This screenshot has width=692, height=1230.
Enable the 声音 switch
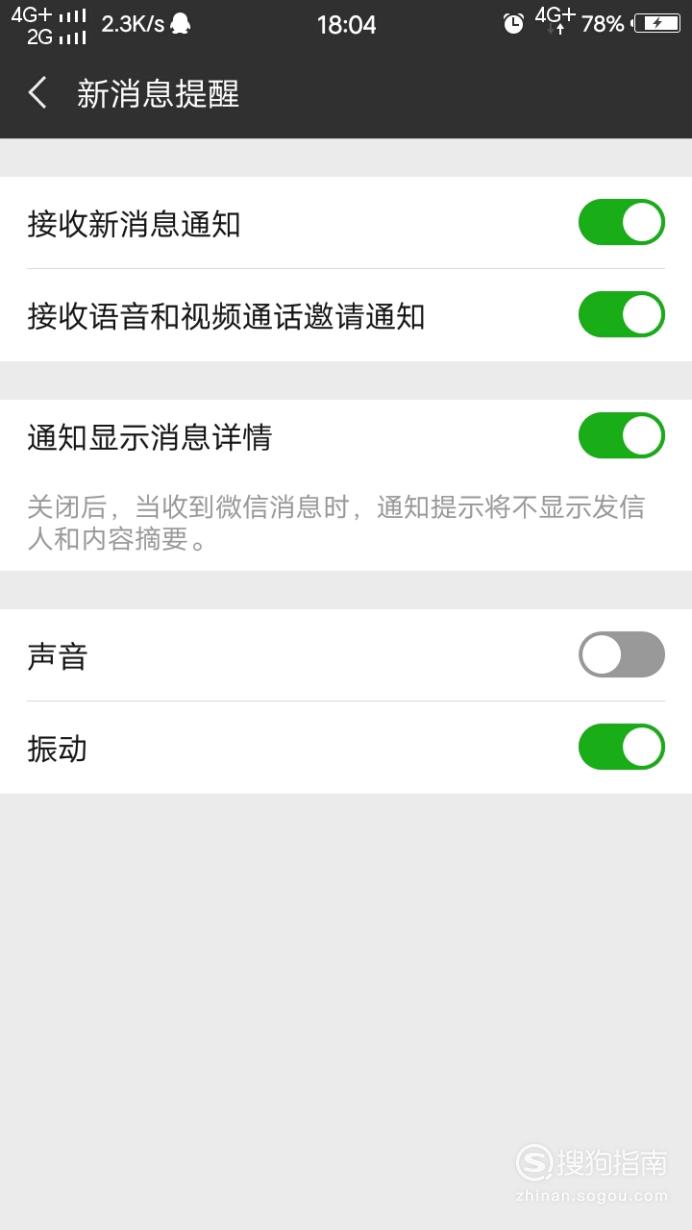621,655
